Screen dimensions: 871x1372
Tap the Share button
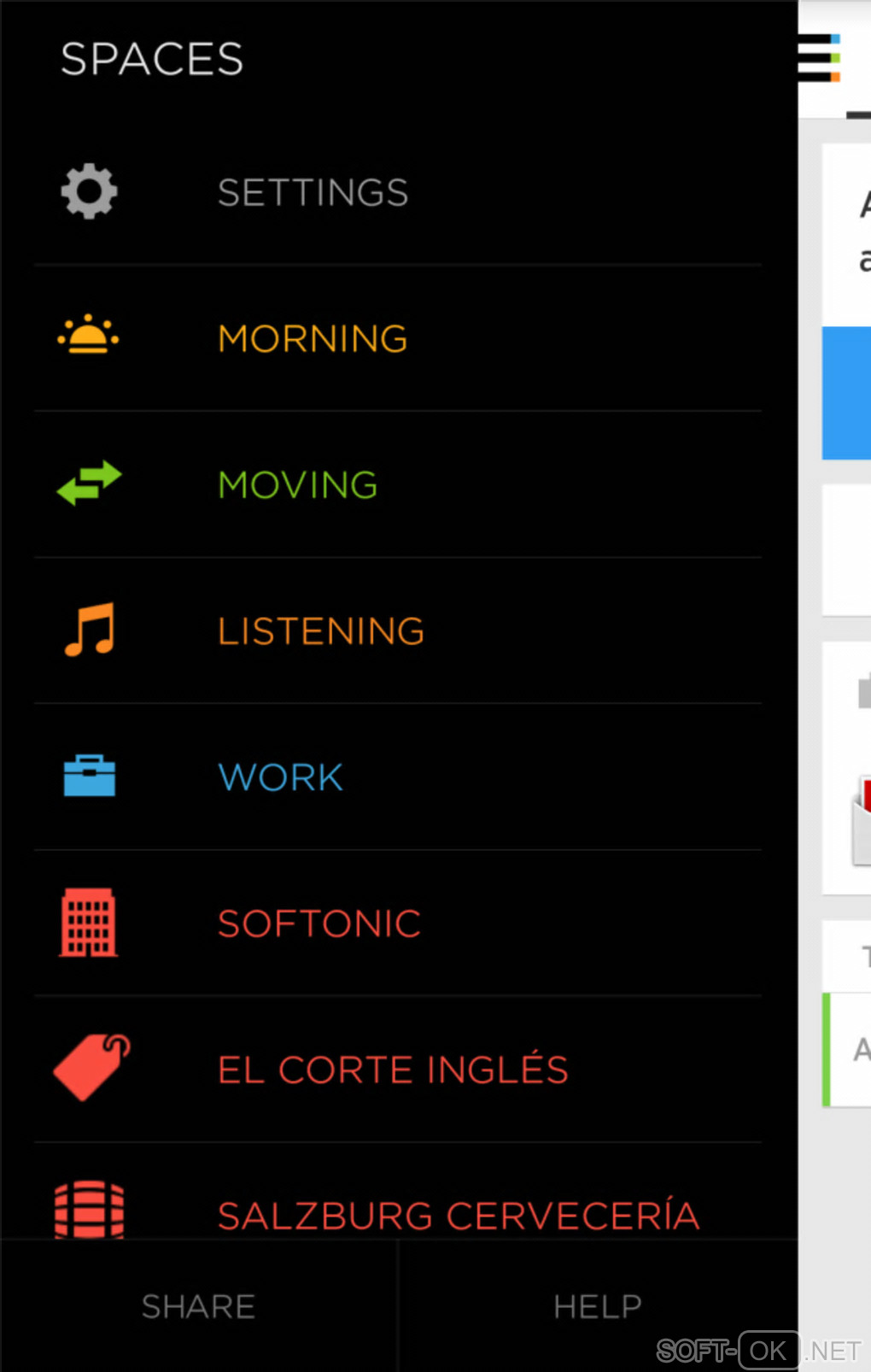[x=199, y=1306]
